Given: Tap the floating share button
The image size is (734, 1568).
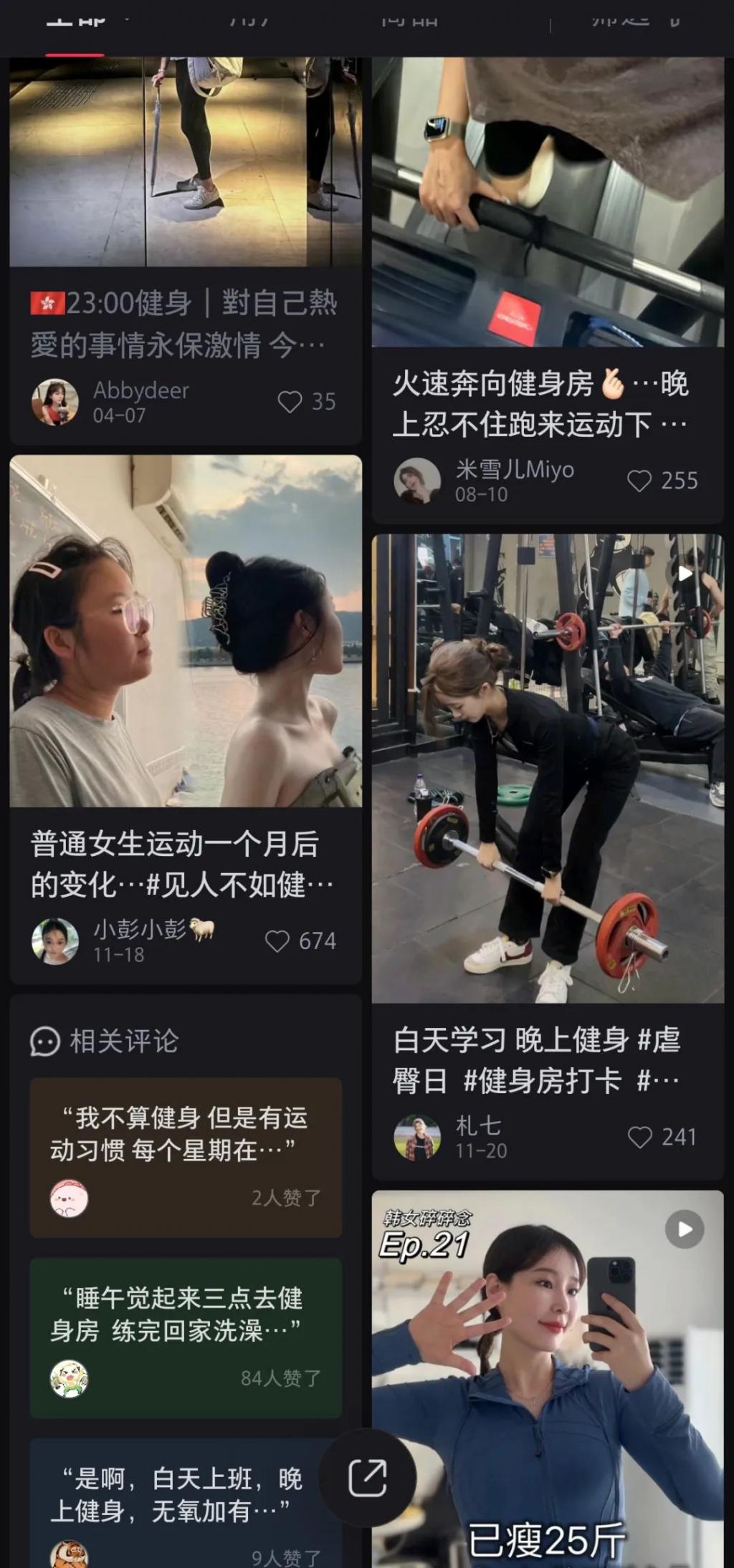Looking at the screenshot, I should (368, 1477).
